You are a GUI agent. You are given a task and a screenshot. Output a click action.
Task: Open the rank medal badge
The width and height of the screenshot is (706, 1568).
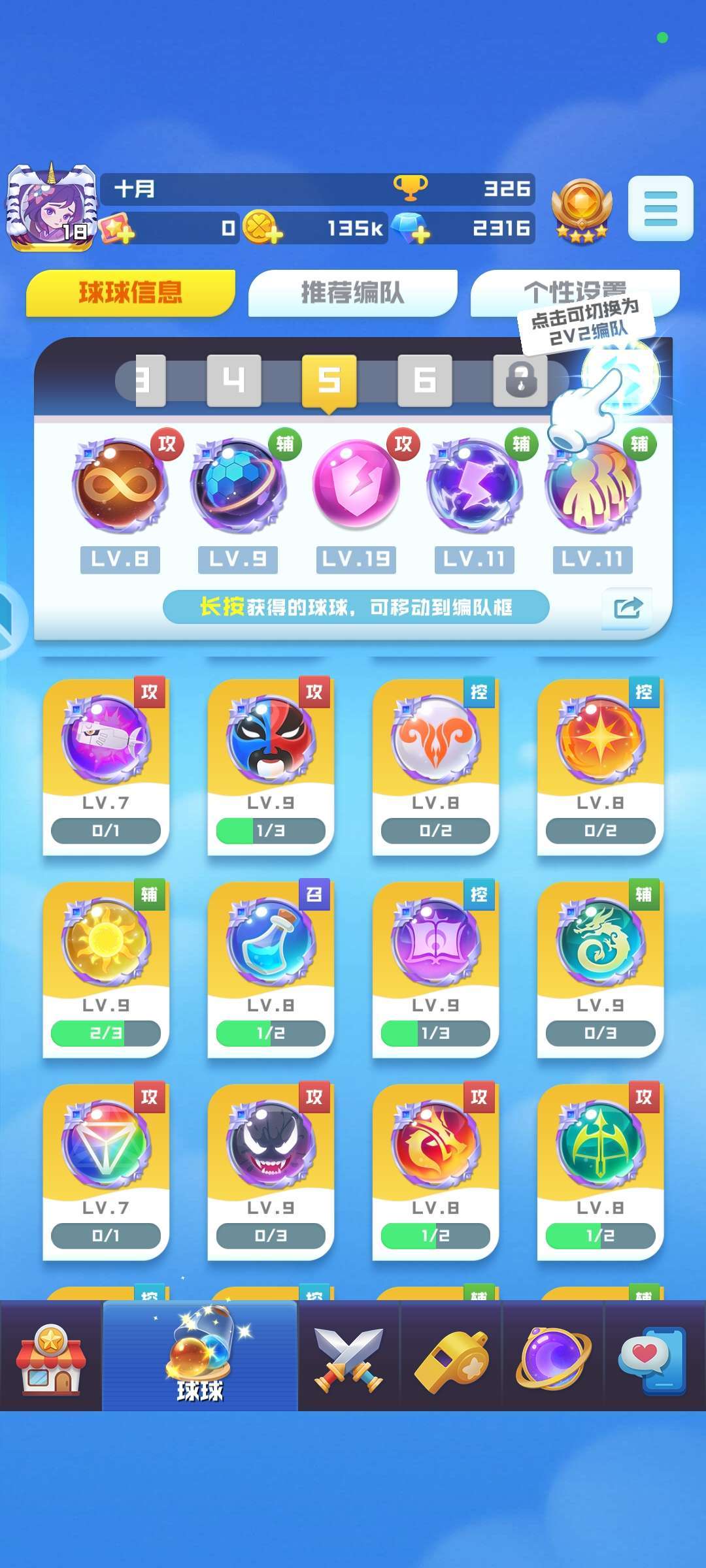tap(581, 210)
